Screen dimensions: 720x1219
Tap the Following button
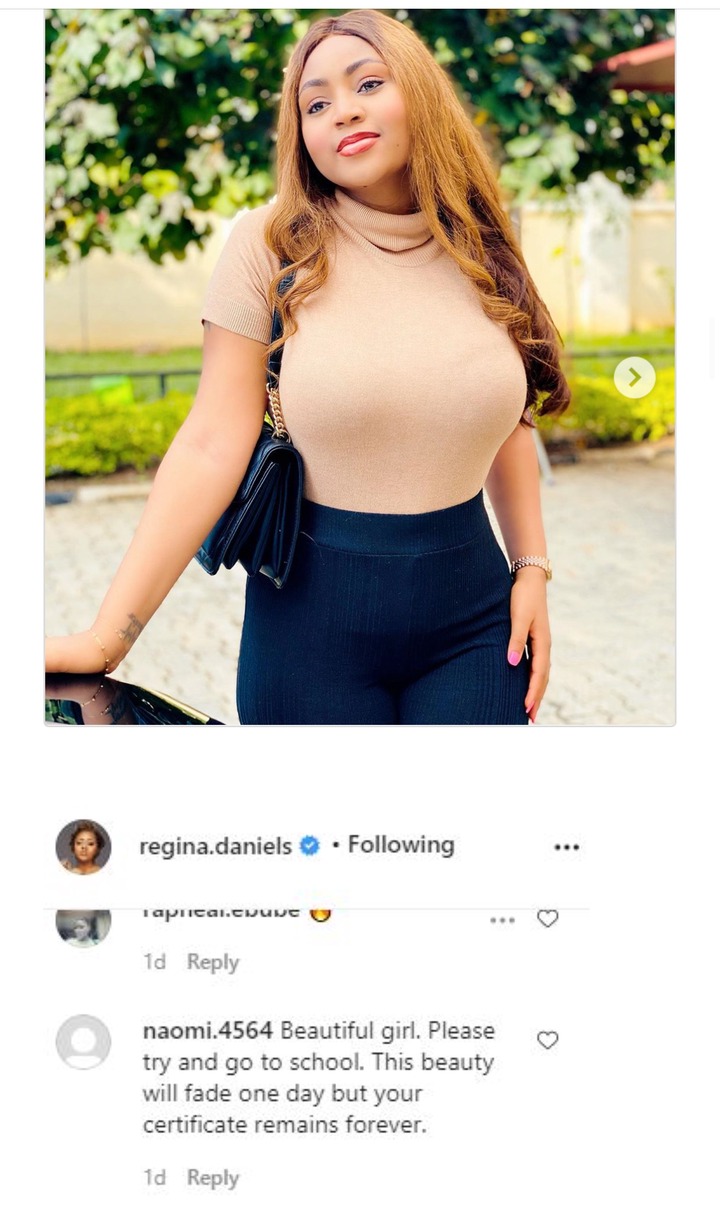tap(400, 845)
